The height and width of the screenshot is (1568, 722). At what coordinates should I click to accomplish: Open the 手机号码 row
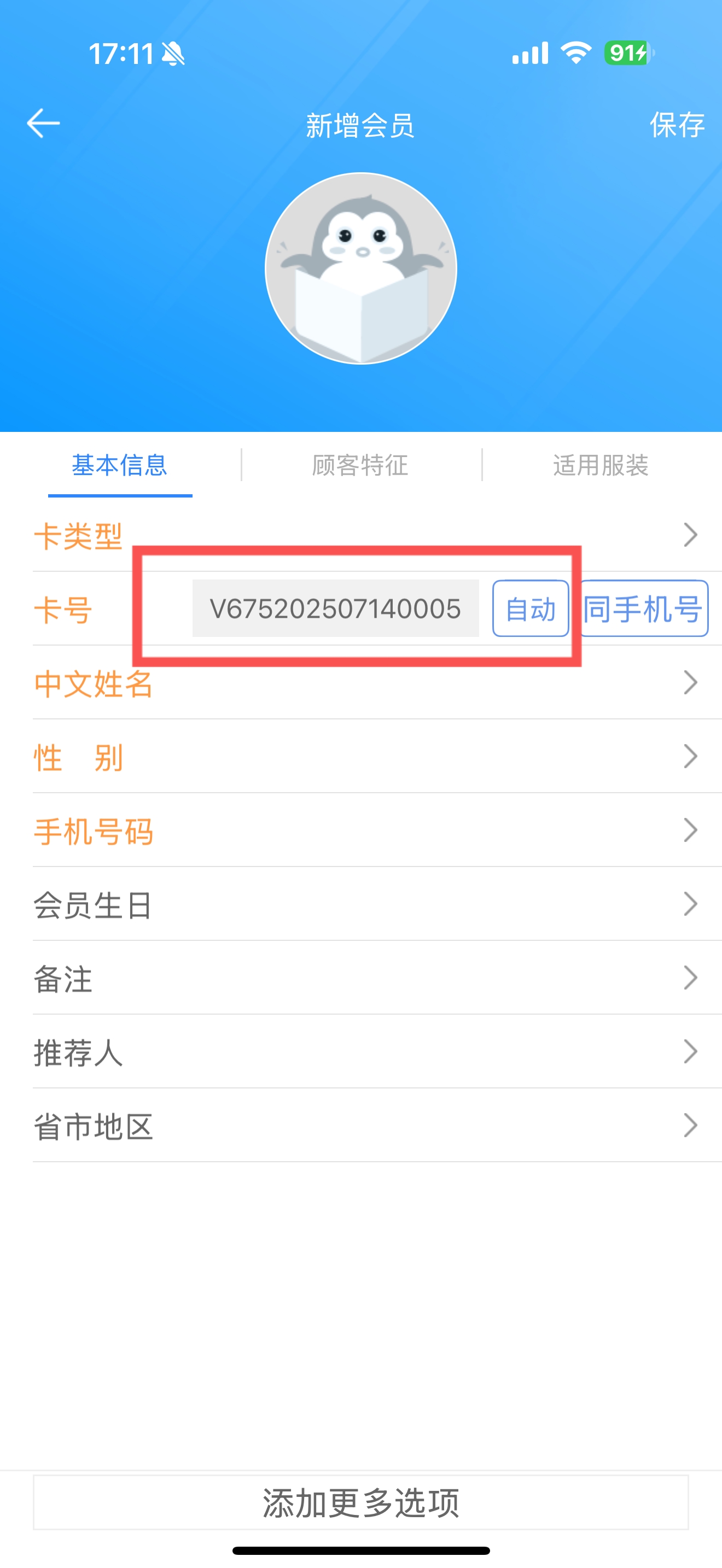click(x=377, y=830)
